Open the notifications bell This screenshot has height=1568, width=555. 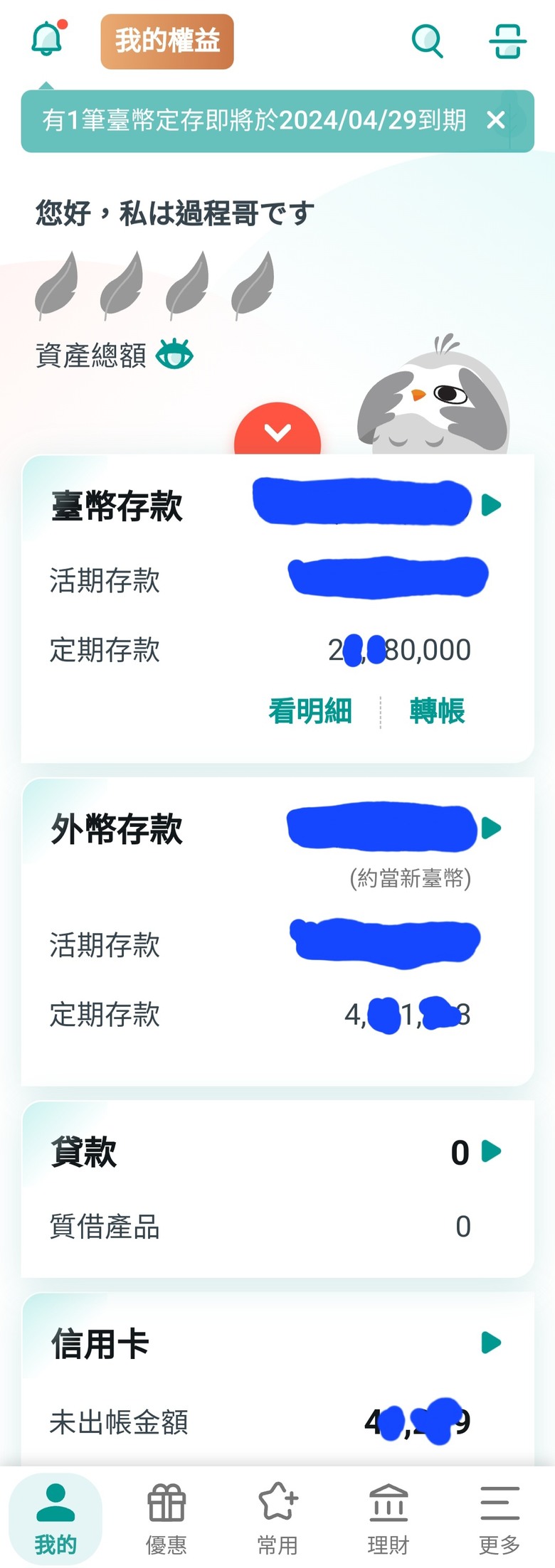[47, 39]
